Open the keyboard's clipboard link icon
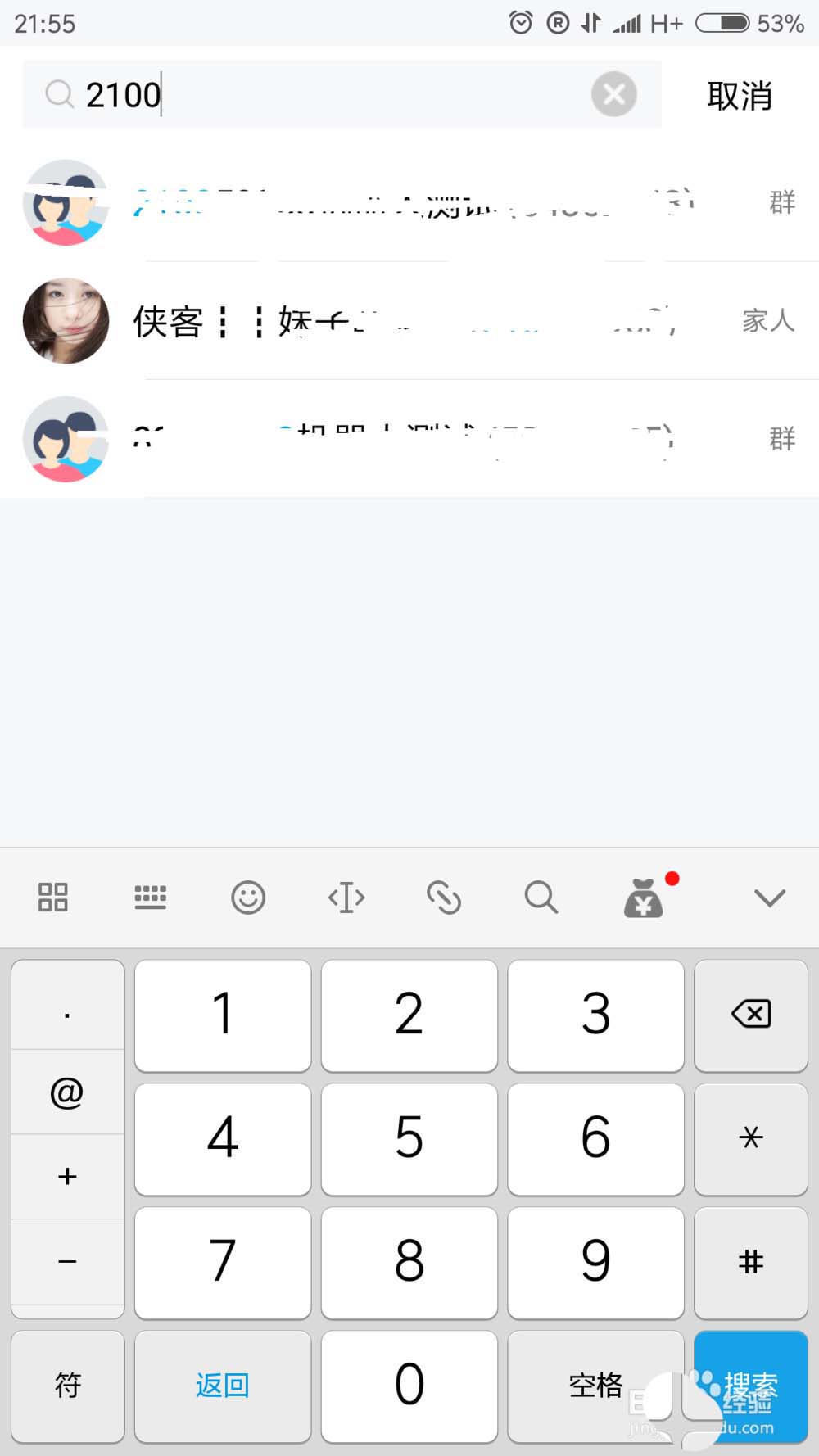Screen dimensions: 819x1456 coord(444,898)
